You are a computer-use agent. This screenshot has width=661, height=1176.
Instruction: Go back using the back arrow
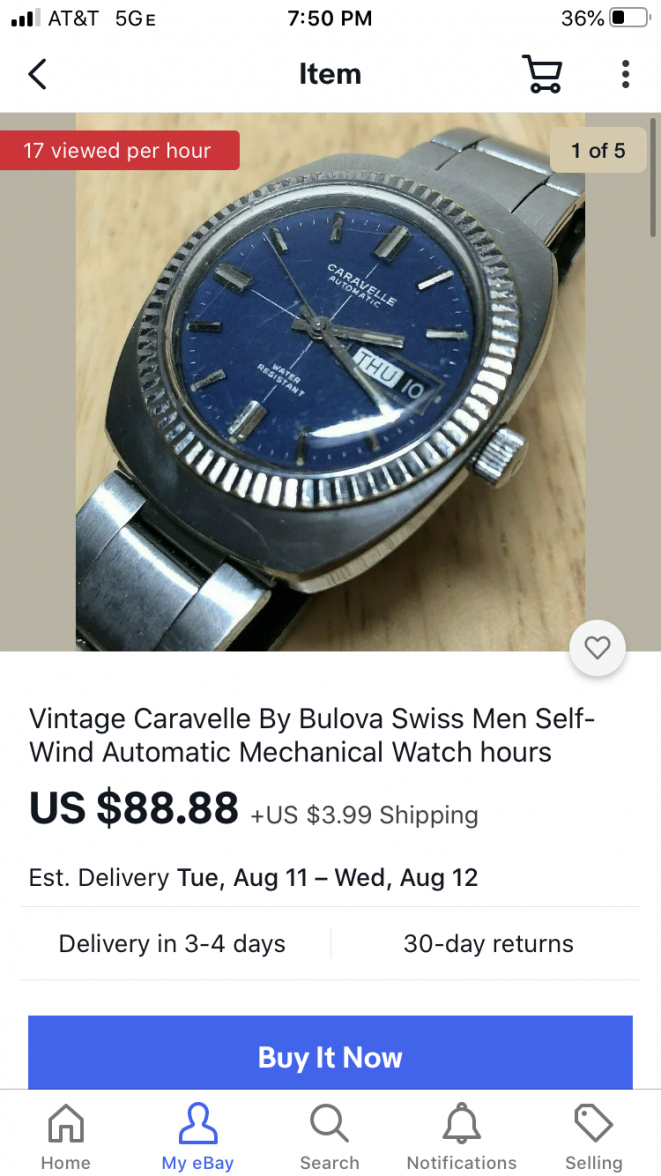[x=38, y=74]
